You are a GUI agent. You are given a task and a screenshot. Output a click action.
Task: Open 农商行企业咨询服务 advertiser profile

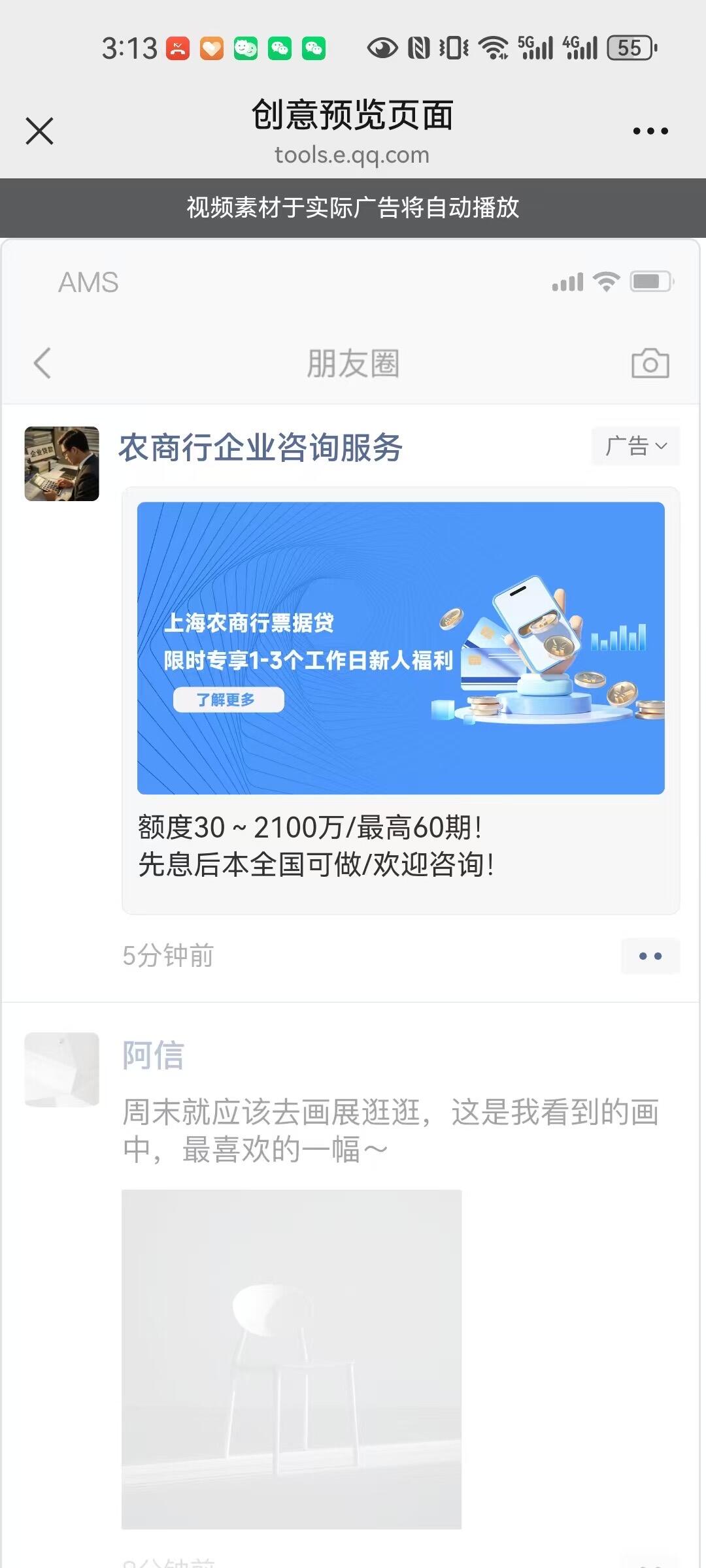point(260,448)
